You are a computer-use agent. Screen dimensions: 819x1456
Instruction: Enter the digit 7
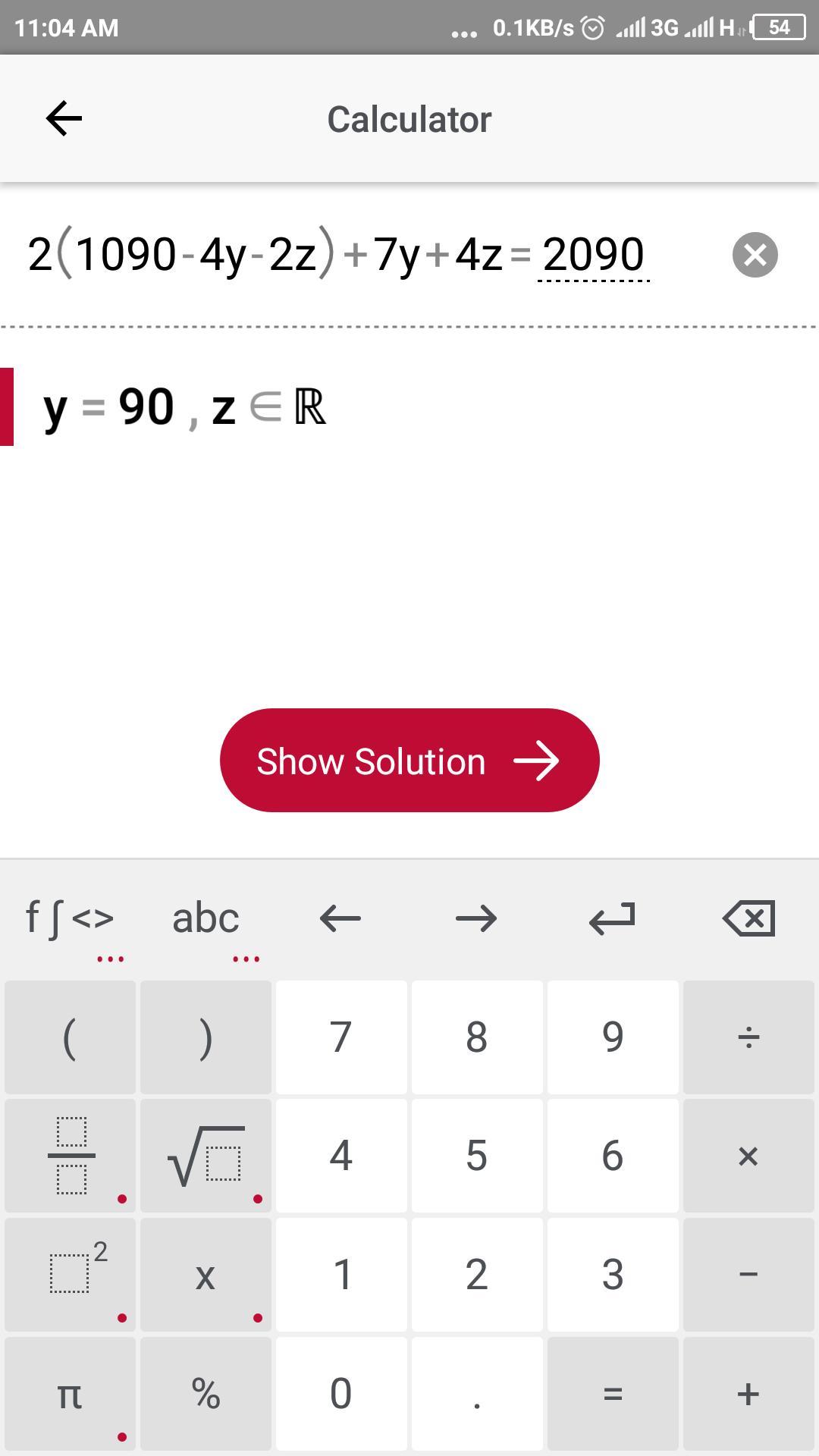point(340,1037)
